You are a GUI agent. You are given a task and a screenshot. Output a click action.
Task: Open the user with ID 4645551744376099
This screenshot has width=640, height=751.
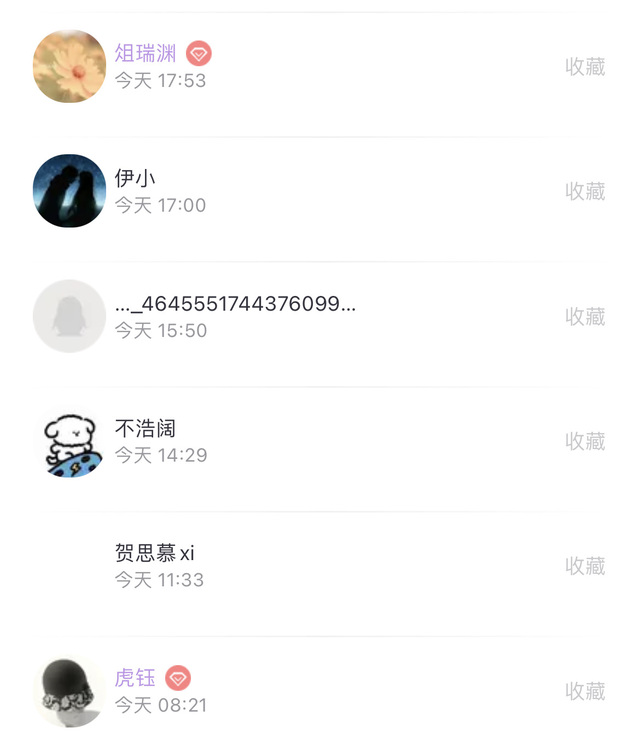pos(235,304)
